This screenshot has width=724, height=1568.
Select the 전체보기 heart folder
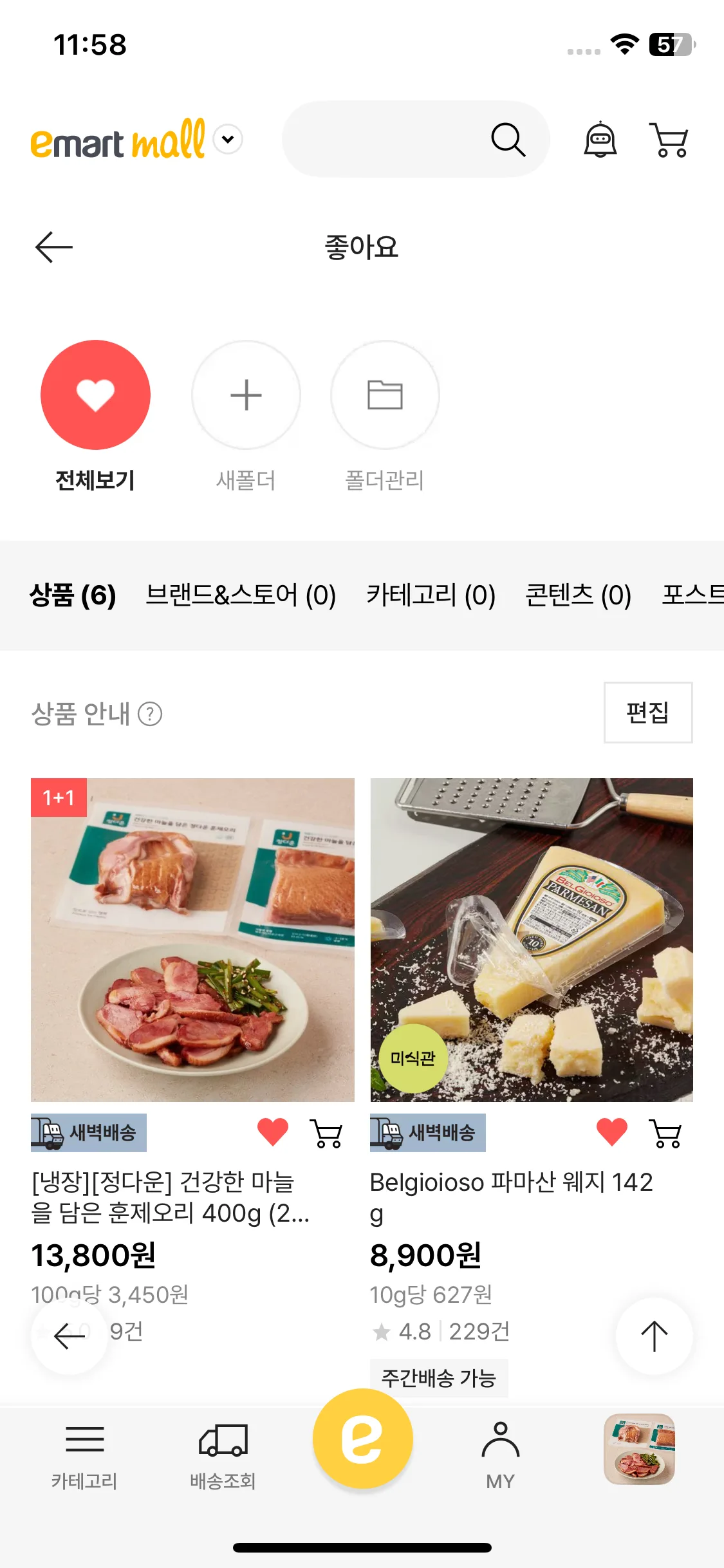coord(95,395)
